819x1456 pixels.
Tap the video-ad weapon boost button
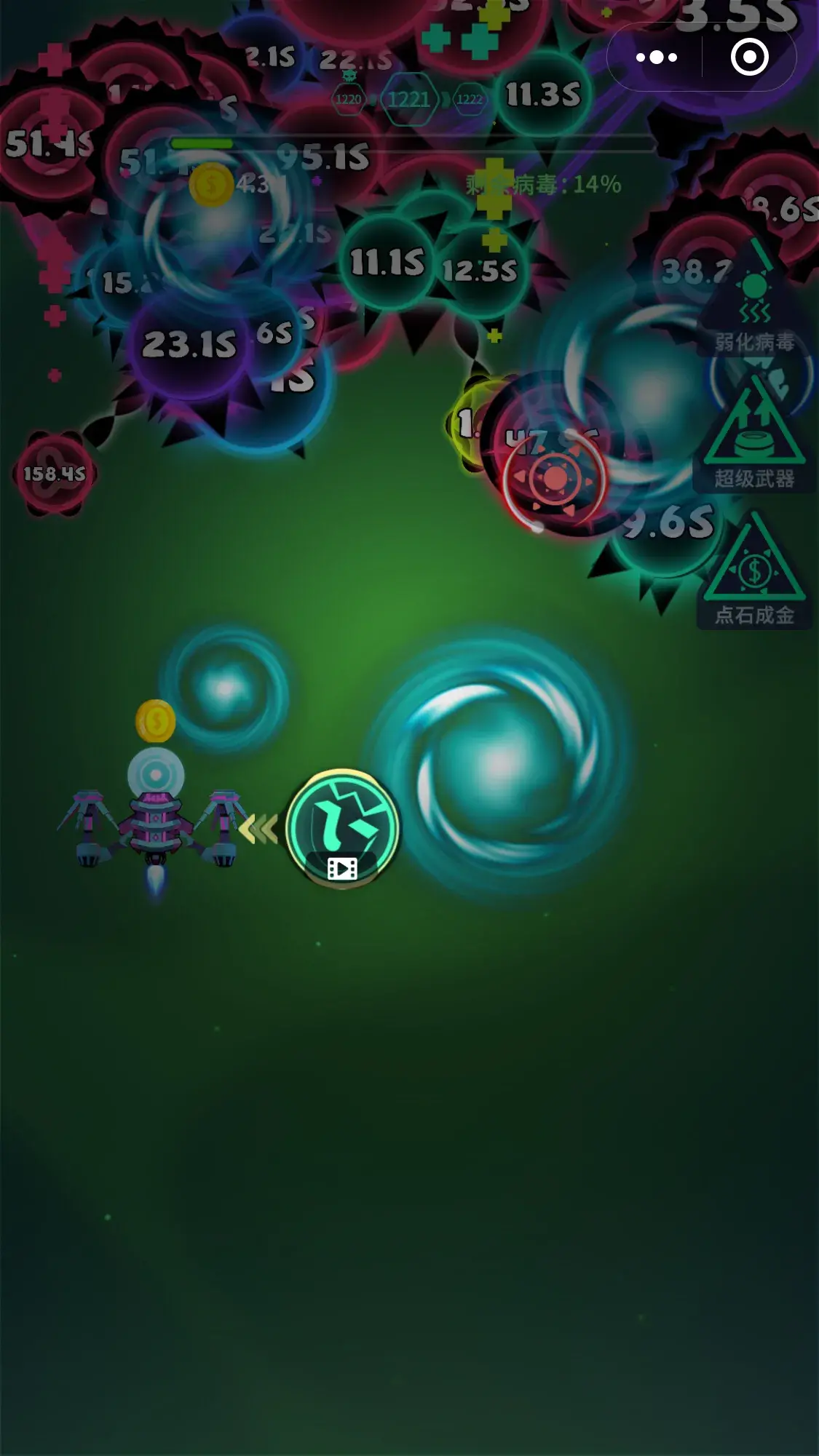click(342, 827)
